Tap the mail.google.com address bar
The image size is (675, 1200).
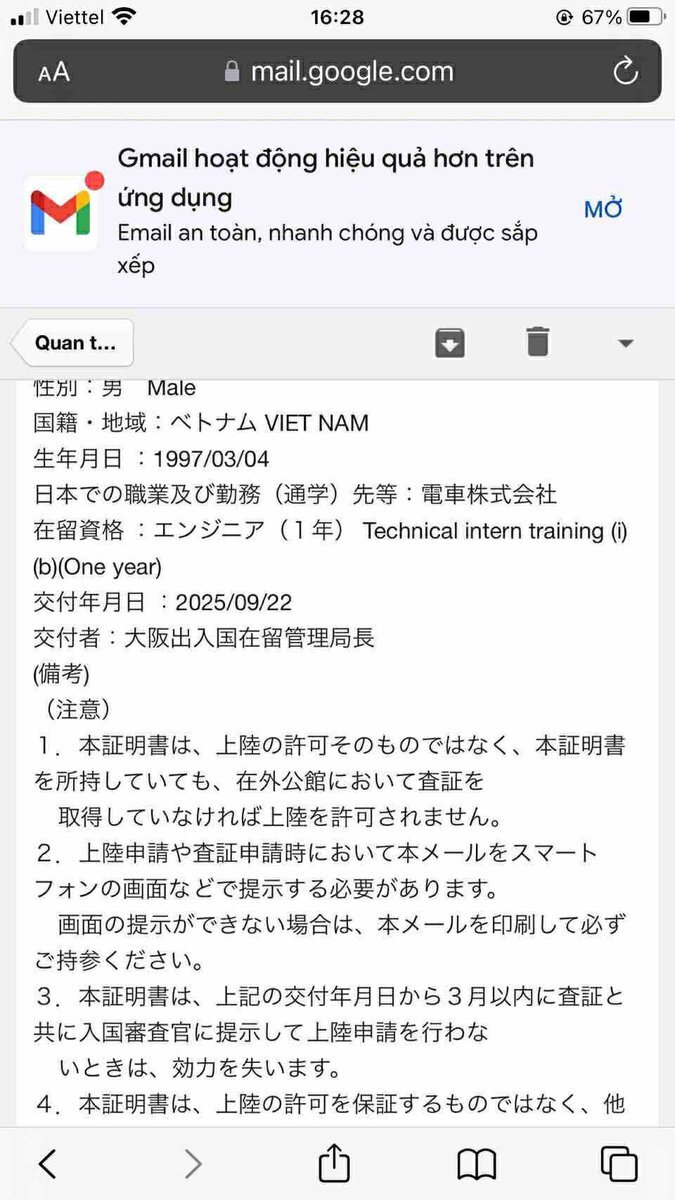338,72
